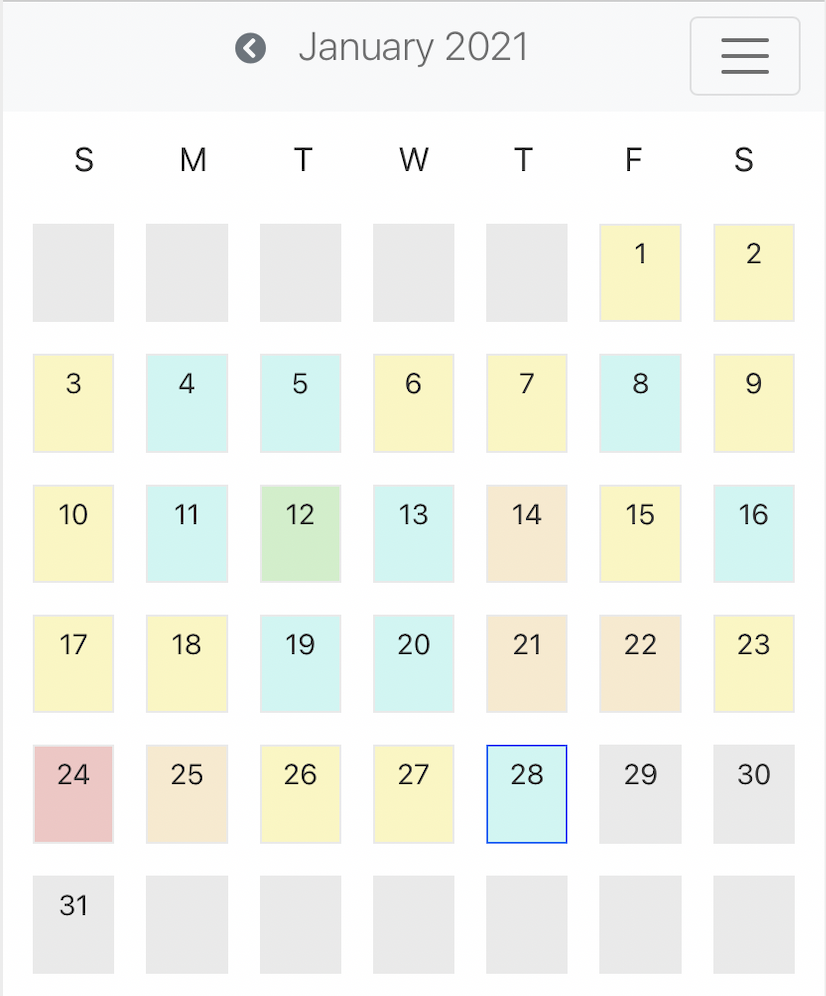This screenshot has width=826, height=996.
Task: Tap January 27
Action: [x=413, y=794]
